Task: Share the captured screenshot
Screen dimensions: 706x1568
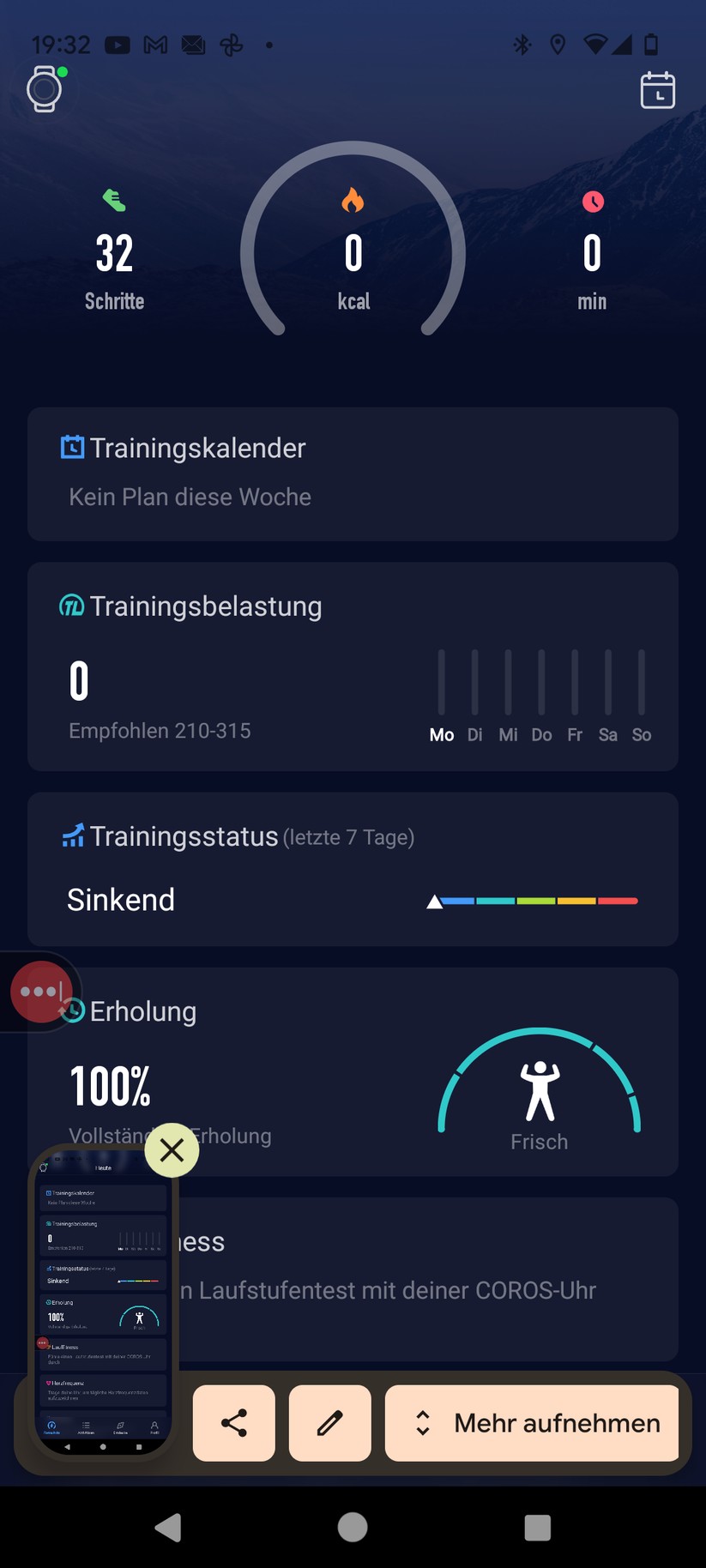Action: coord(234,1423)
